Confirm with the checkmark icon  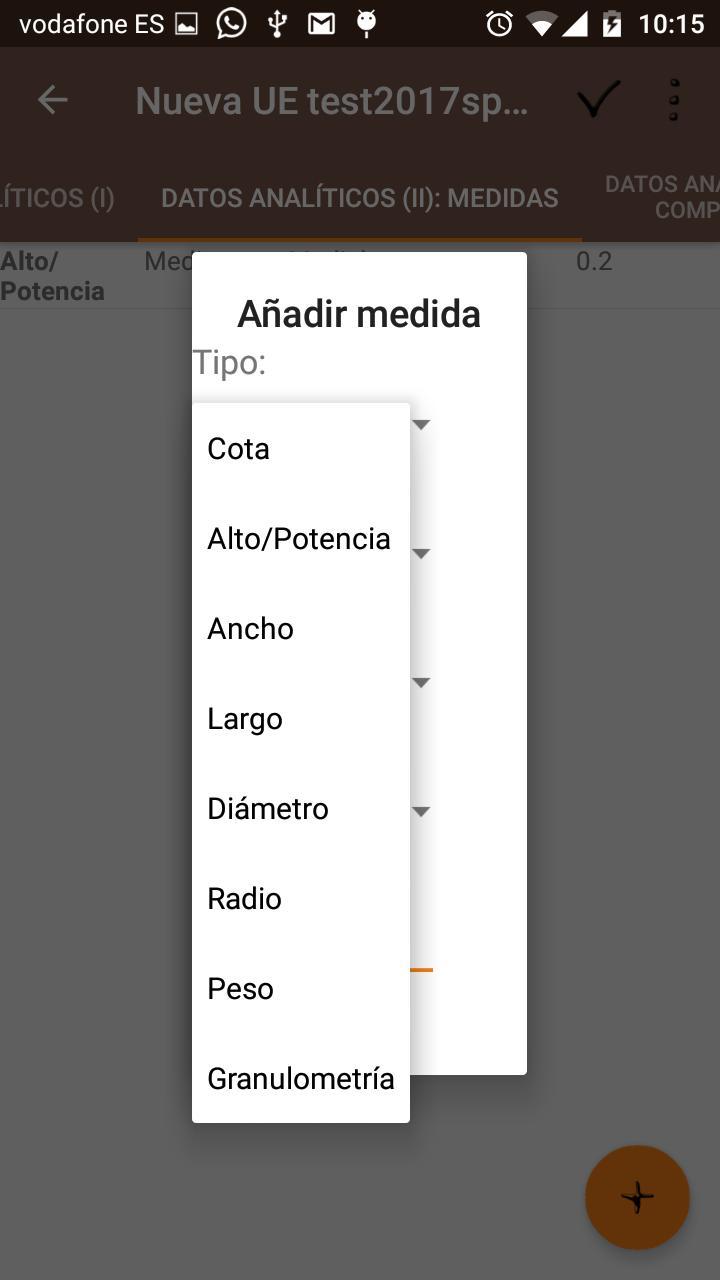pos(598,100)
